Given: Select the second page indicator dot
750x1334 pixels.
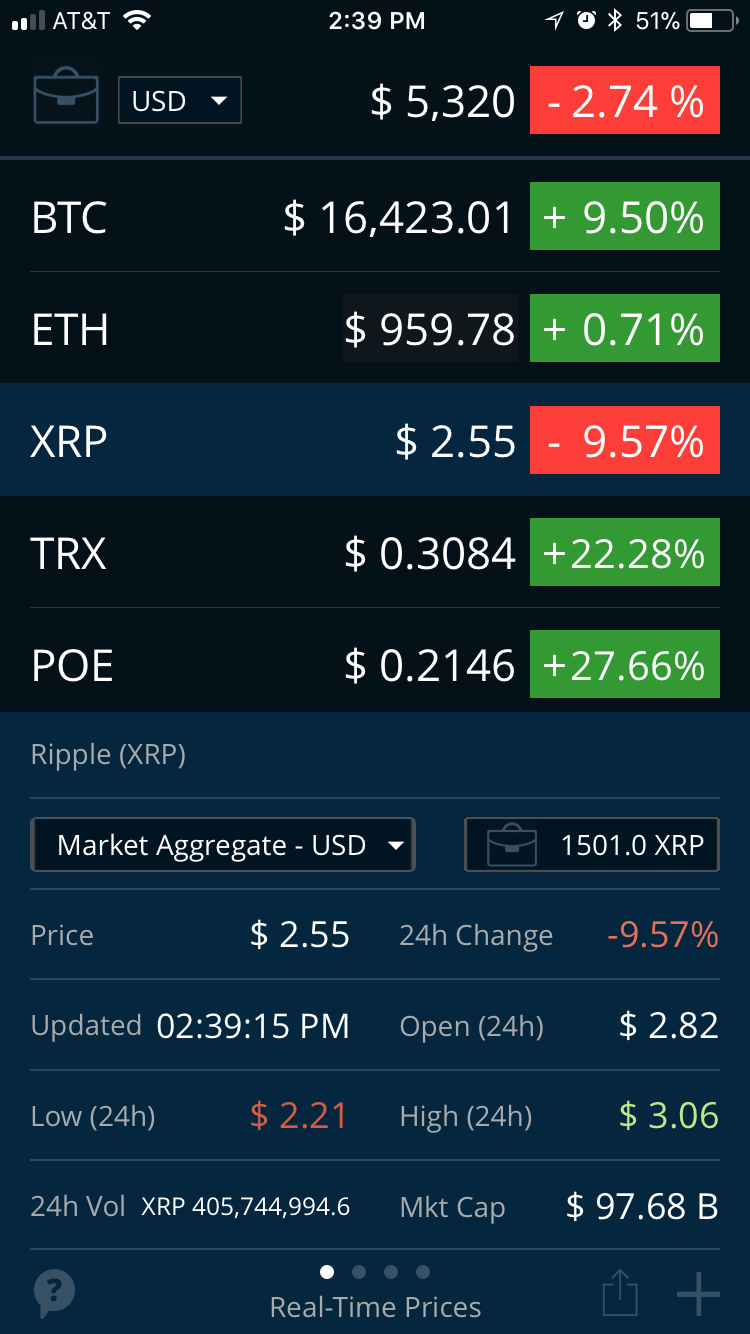Looking at the screenshot, I should tap(359, 1271).
